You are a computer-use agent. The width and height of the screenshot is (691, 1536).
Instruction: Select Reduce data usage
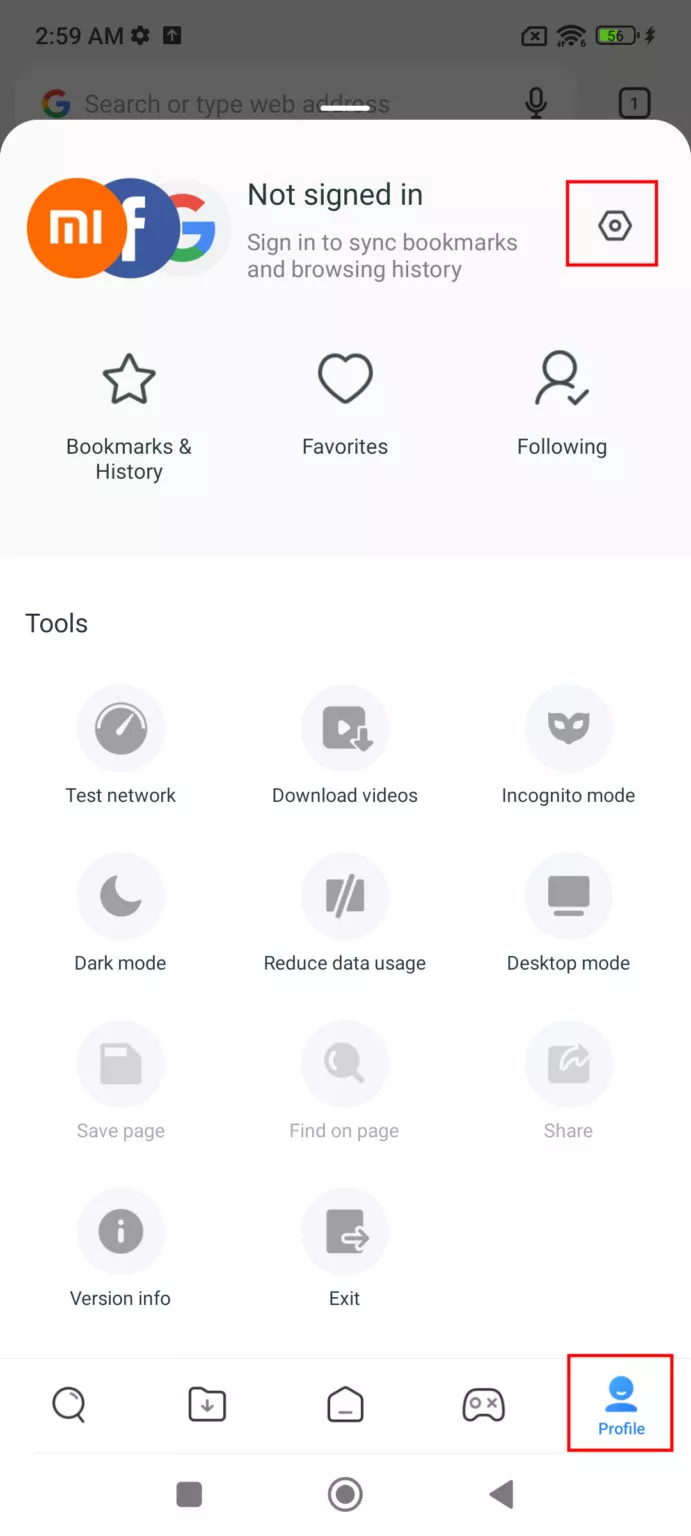pyautogui.click(x=345, y=914)
